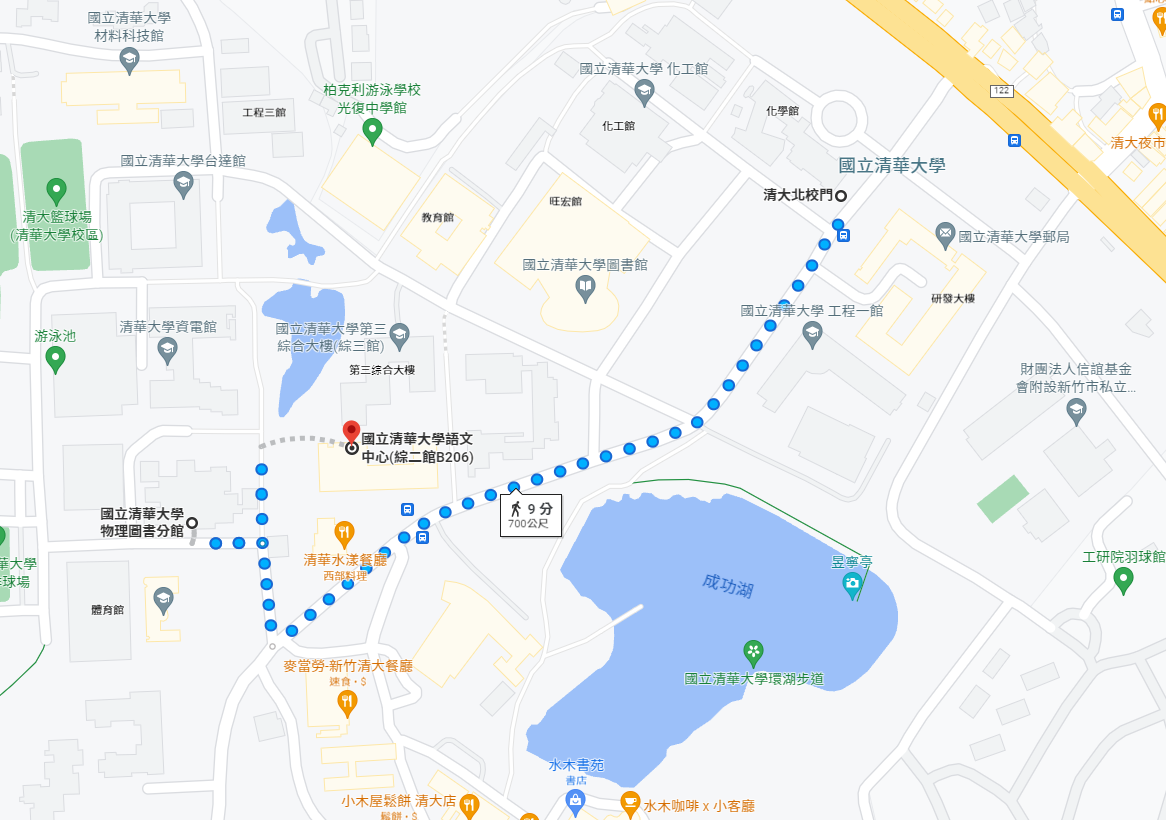The image size is (1166, 820).
Task: Tap the 清華水漾餐廳 restaurant marker
Action: [344, 532]
